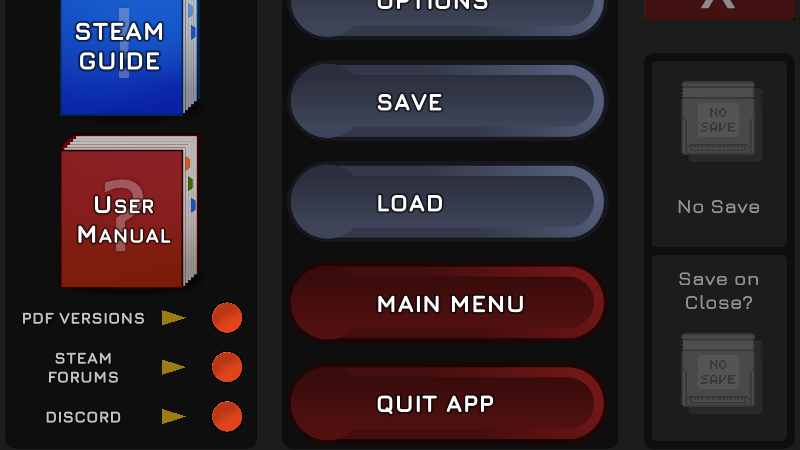Screen dimensions: 800x450
Task: Open the User Manual book
Action: click(125, 215)
